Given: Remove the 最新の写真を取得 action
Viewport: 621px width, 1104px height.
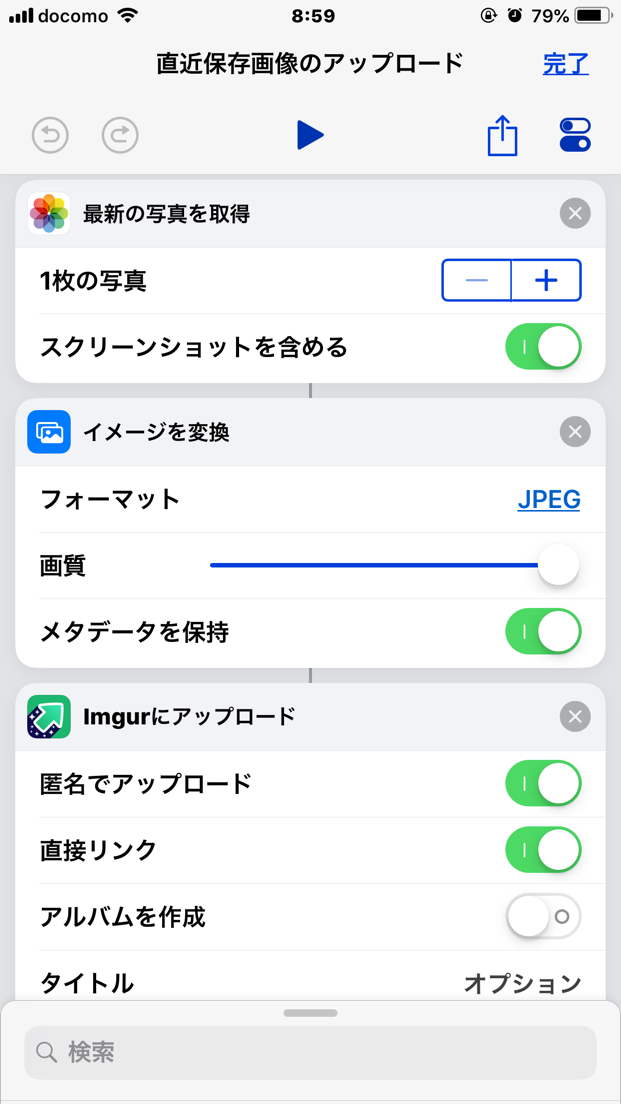Looking at the screenshot, I should (575, 213).
